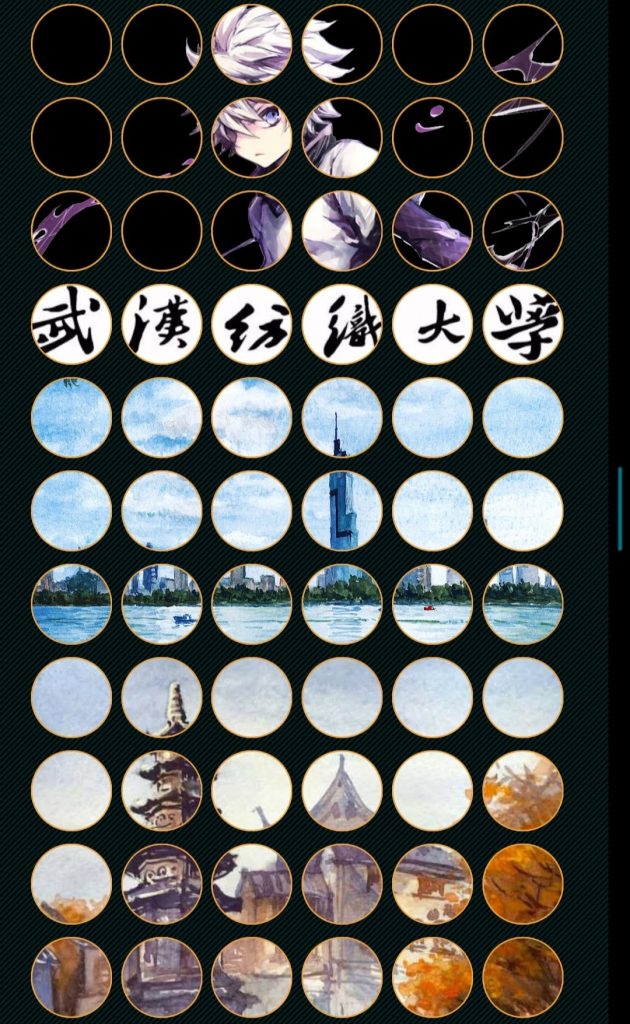The height and width of the screenshot is (1024, 630).
Task: Select the tile with the red boat
Action: click(432, 604)
